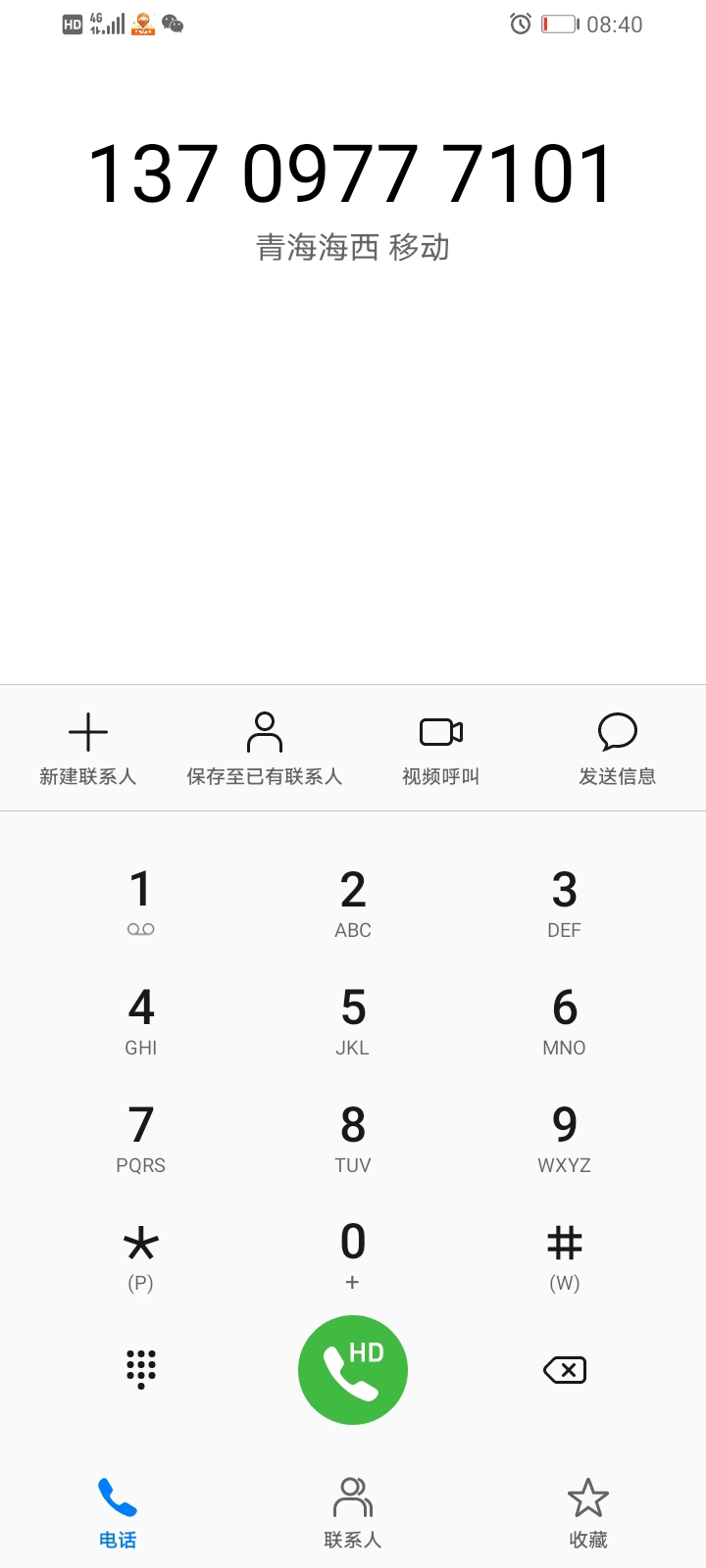
Task: Start a 视频呼叫 video call
Action: pos(441,749)
